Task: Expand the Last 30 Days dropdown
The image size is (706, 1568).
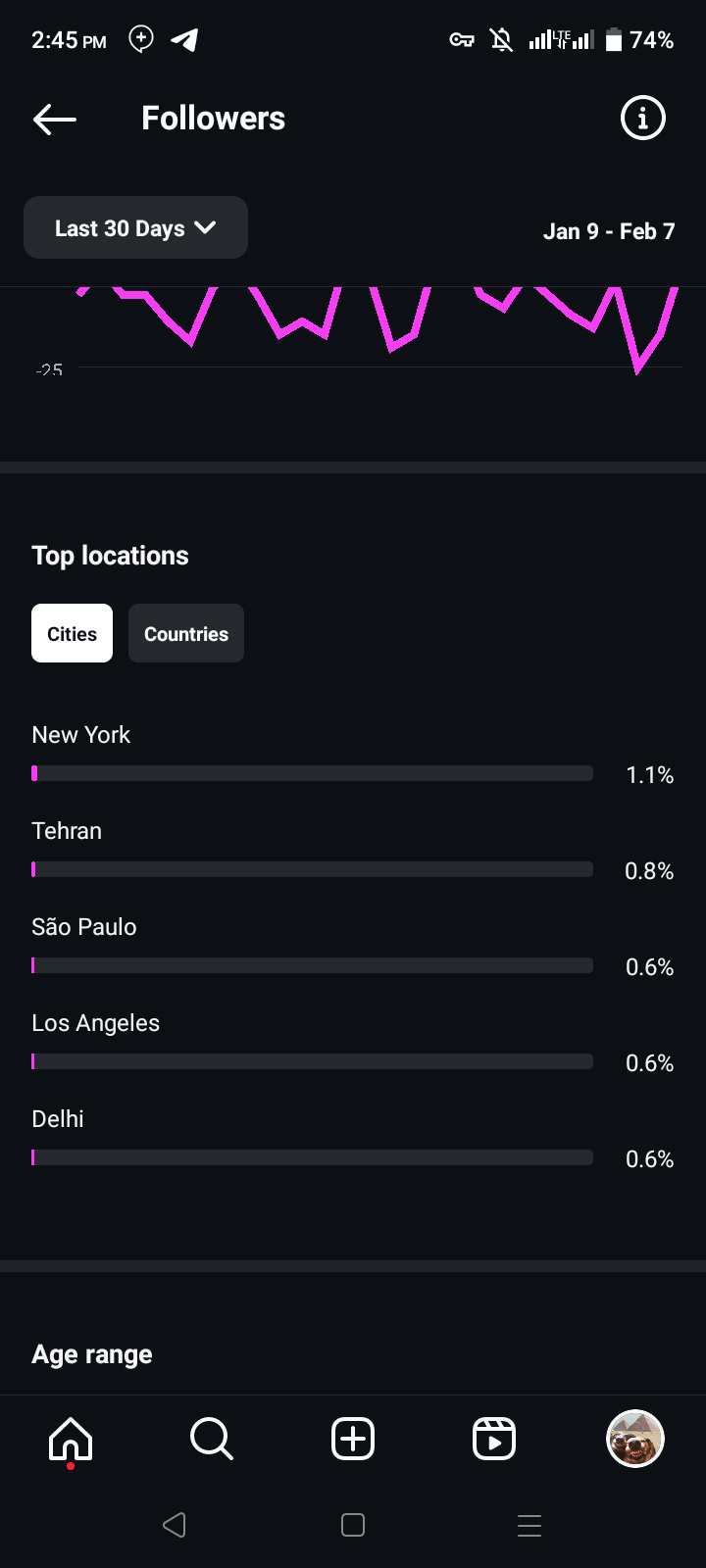Action: [x=135, y=227]
